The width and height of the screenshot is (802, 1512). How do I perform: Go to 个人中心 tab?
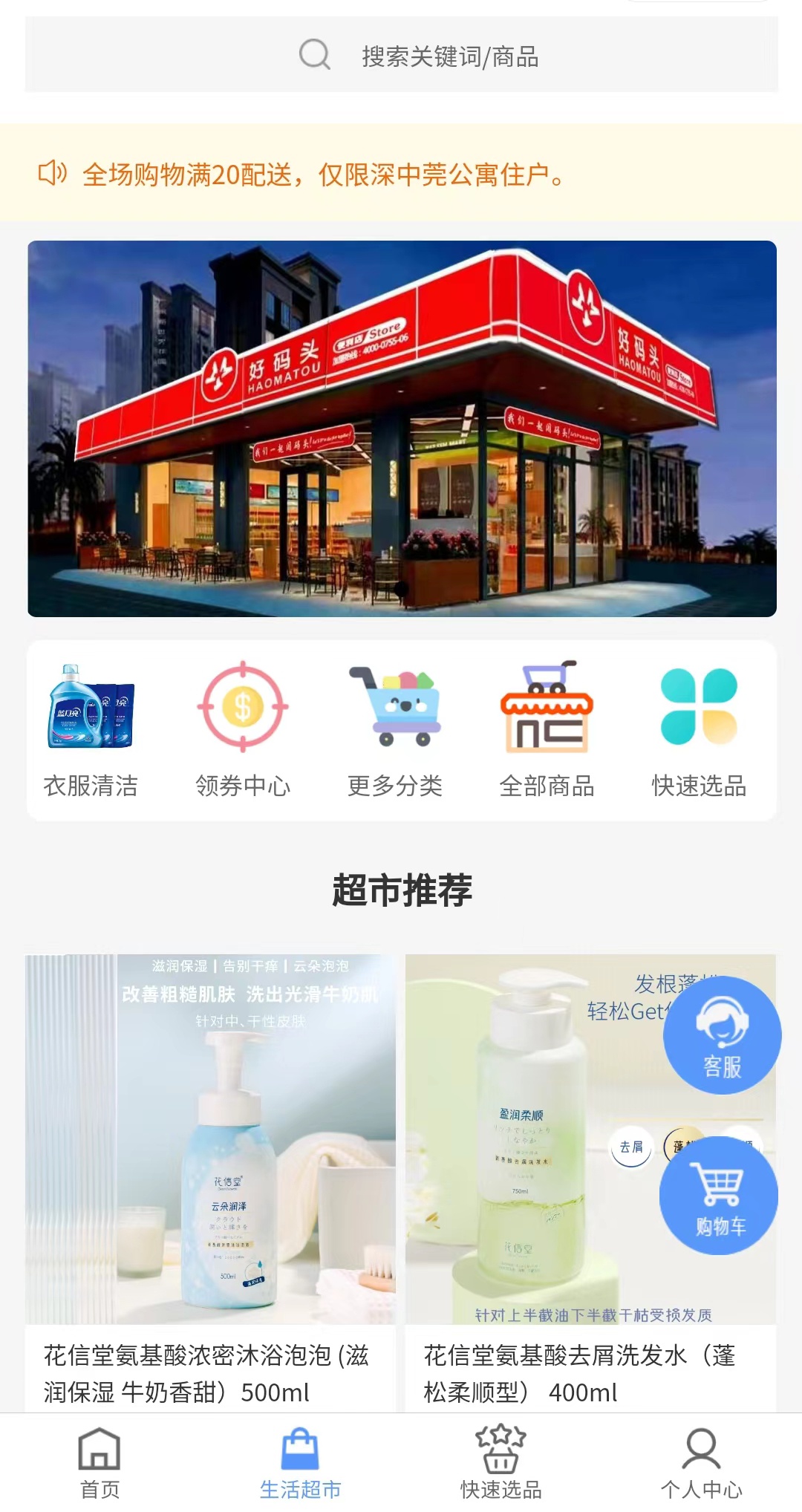click(x=701, y=1462)
